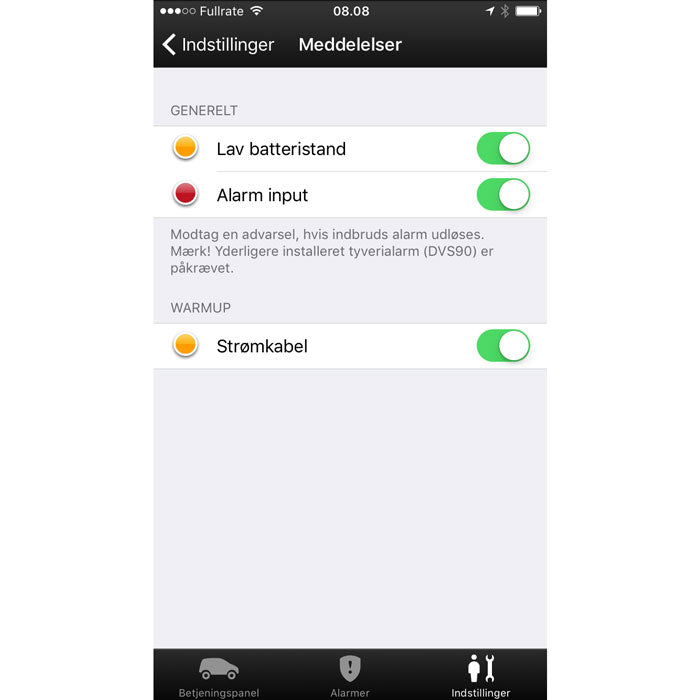Switch to the Betjeningspanel tab
700x700 pixels.
coord(219,675)
